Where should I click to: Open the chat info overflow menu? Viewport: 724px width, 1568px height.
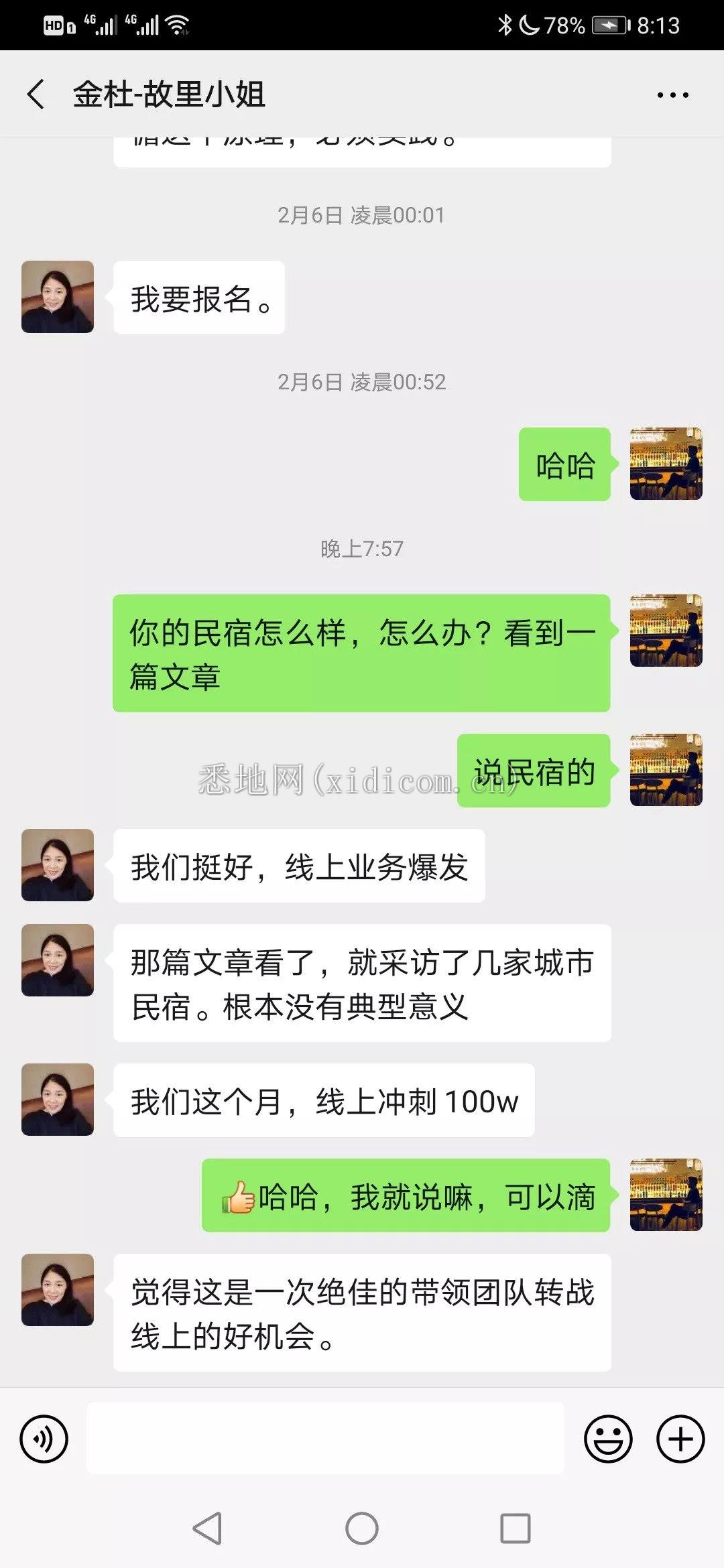pos(672,95)
